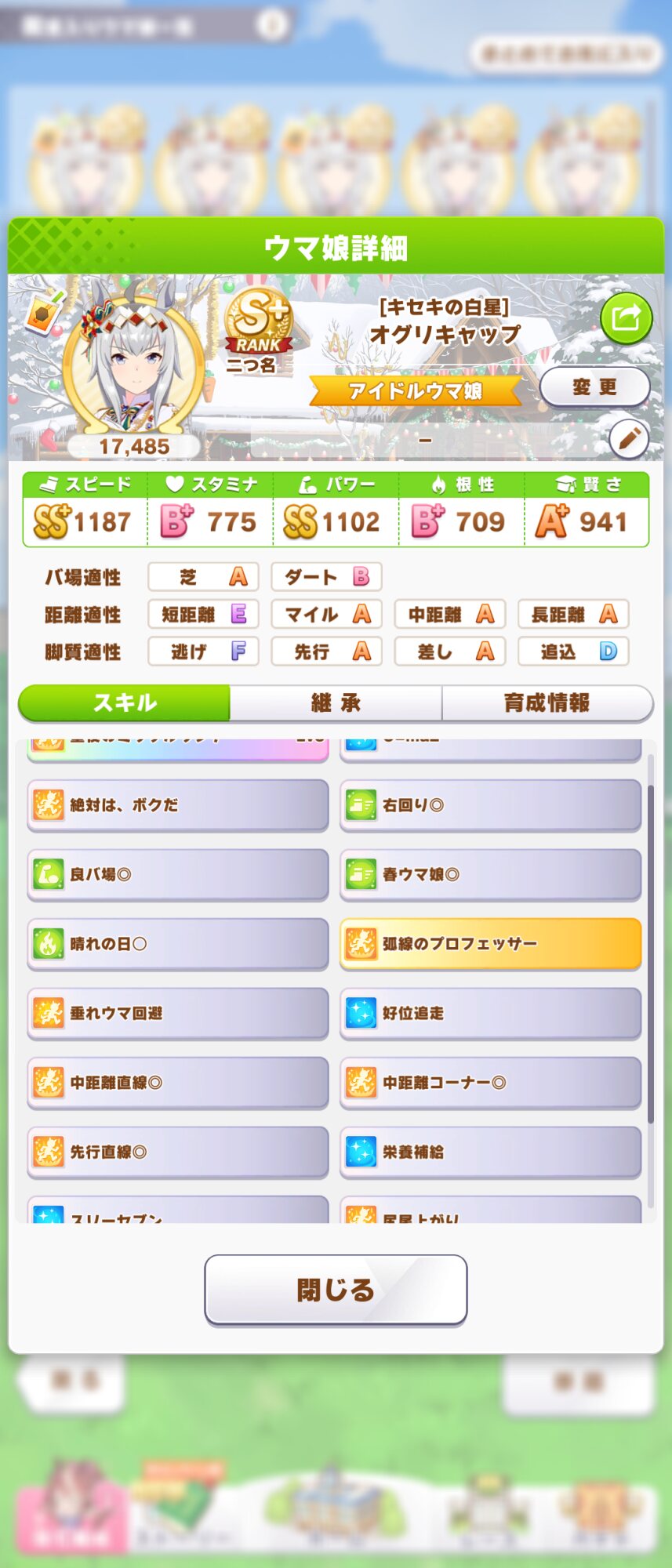Viewport: 672px width, 1568px height.
Task: View the 春ウマ娘◎ skill details
Action: (x=490, y=874)
